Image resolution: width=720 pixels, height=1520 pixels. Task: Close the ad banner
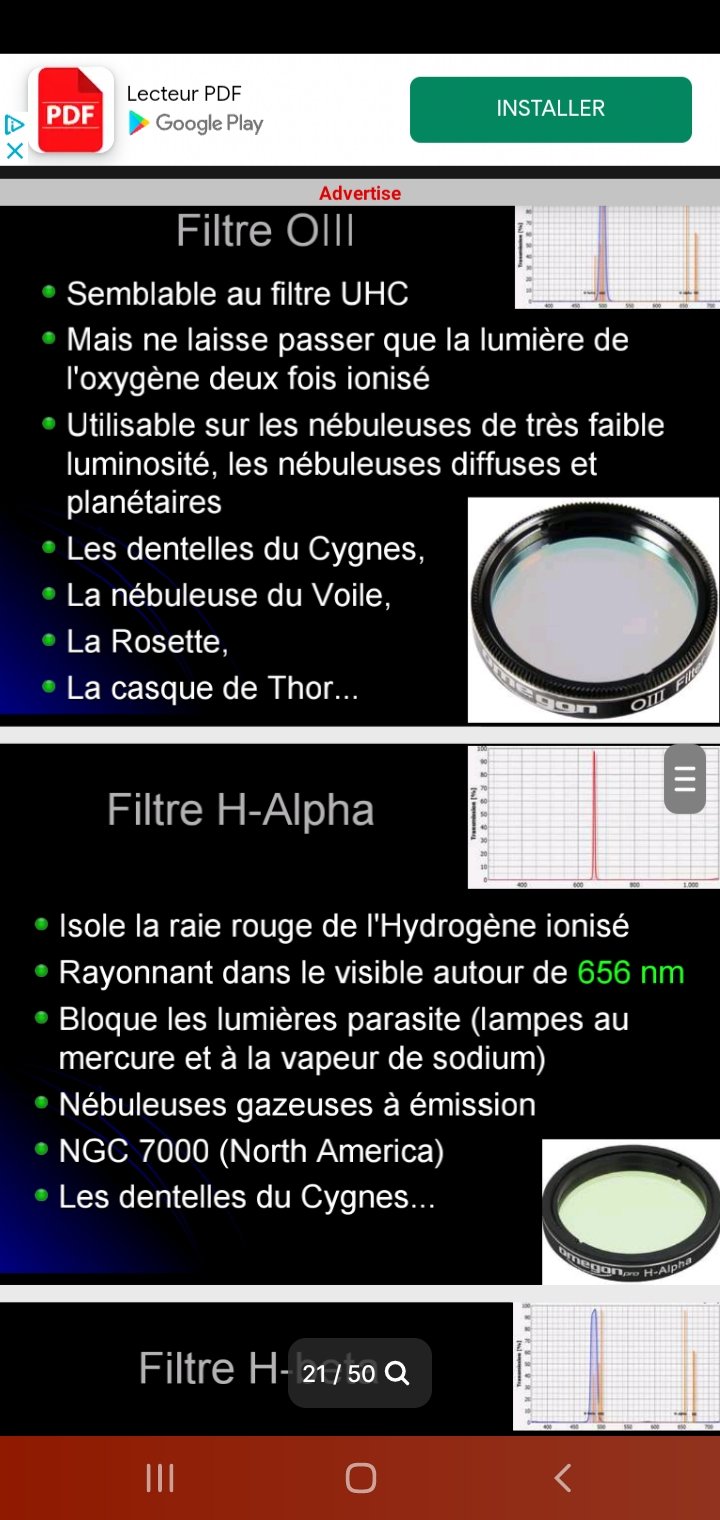coord(14,150)
